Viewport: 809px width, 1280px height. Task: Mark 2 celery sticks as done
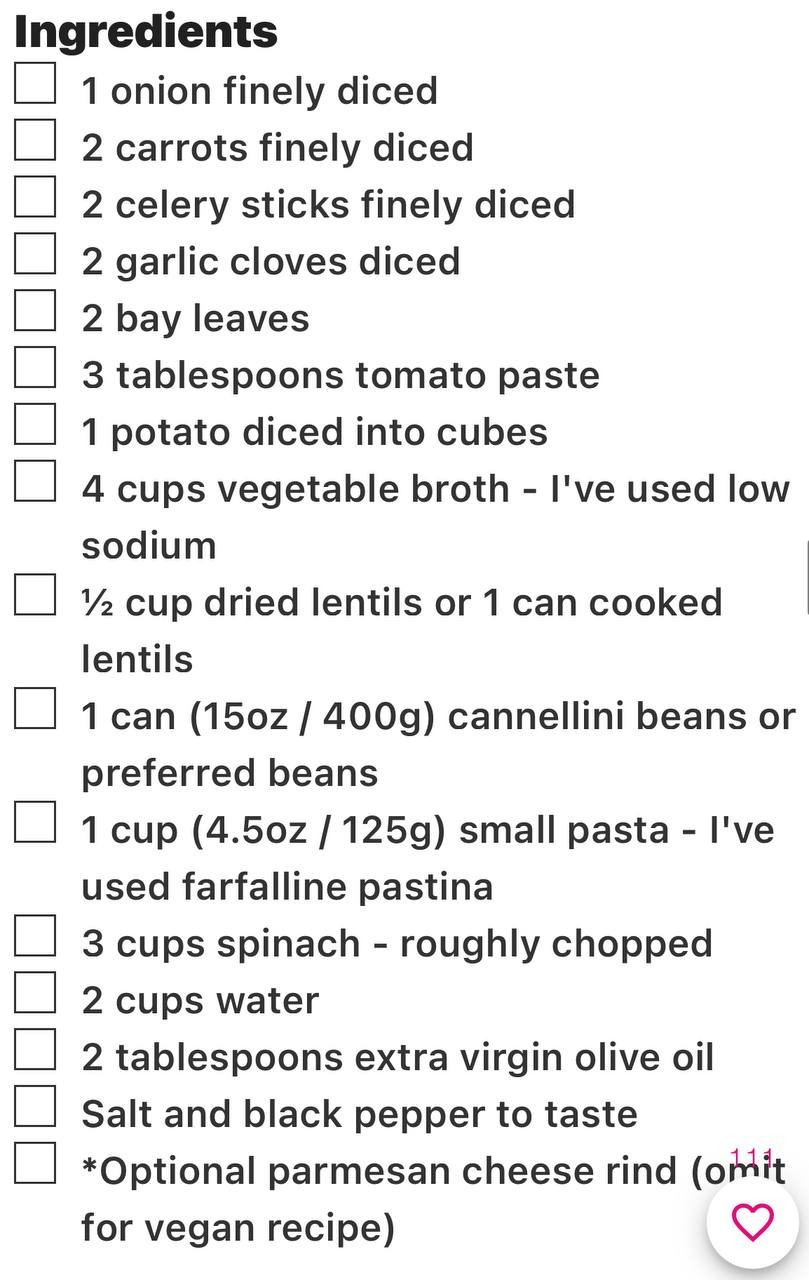pos(35,197)
